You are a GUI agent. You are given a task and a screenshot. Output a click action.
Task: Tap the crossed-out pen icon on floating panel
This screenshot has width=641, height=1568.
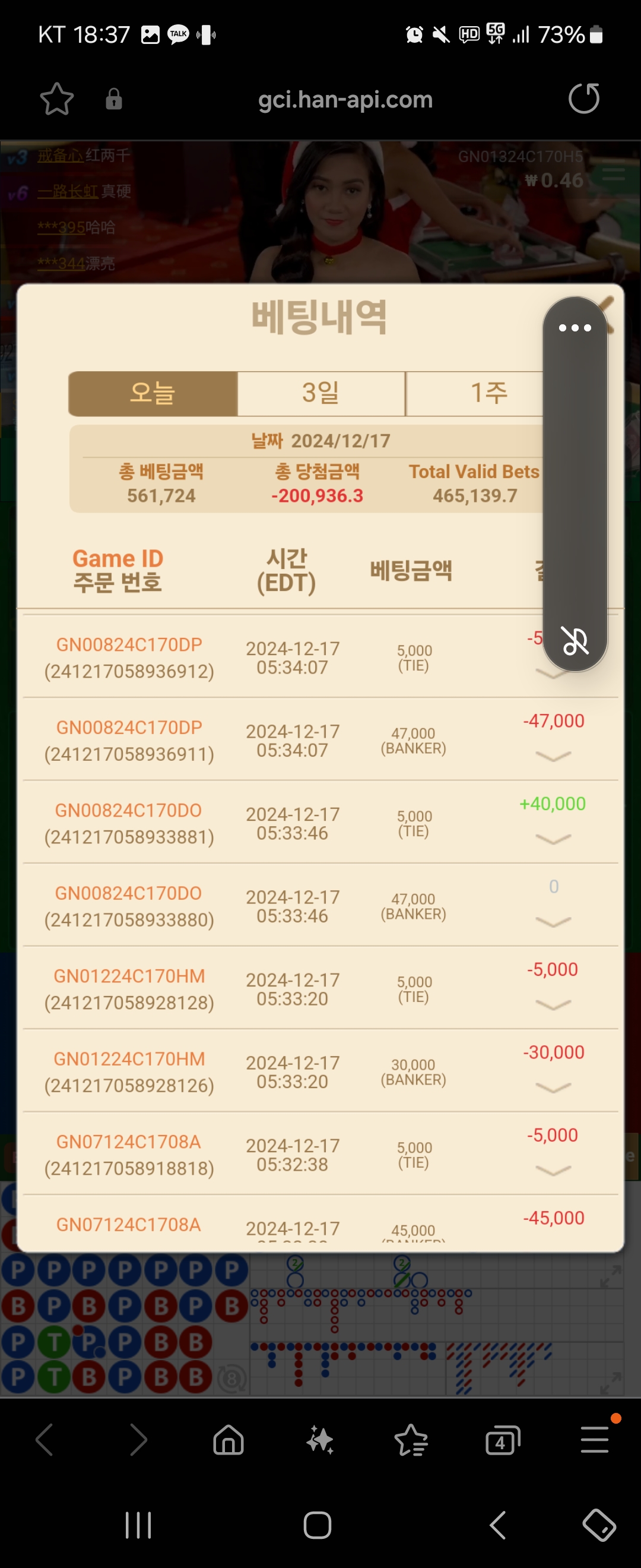click(x=575, y=641)
